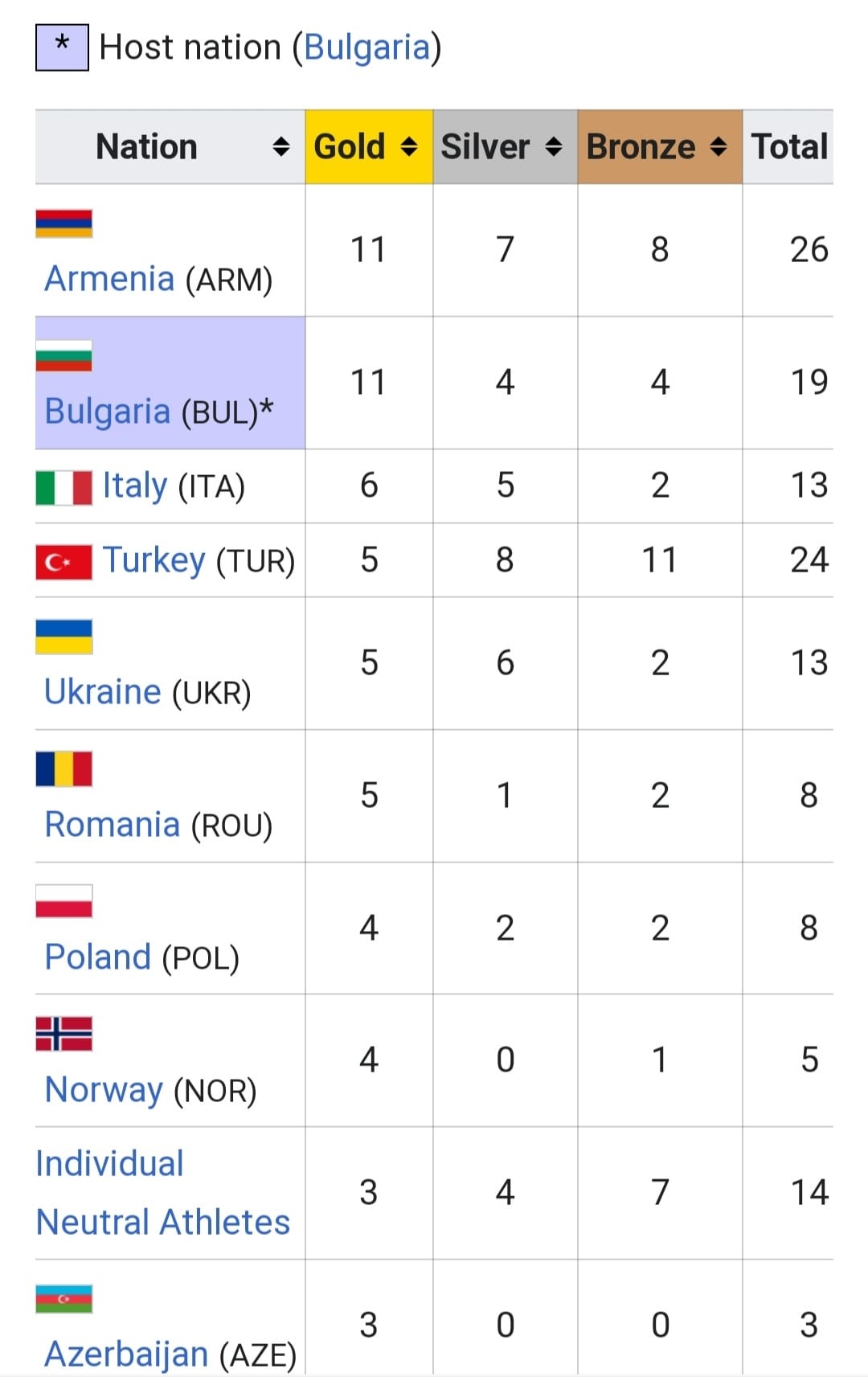Viewport: 868px width, 1377px height.
Task: Sort the table by Bronze medals
Action: (x=719, y=147)
